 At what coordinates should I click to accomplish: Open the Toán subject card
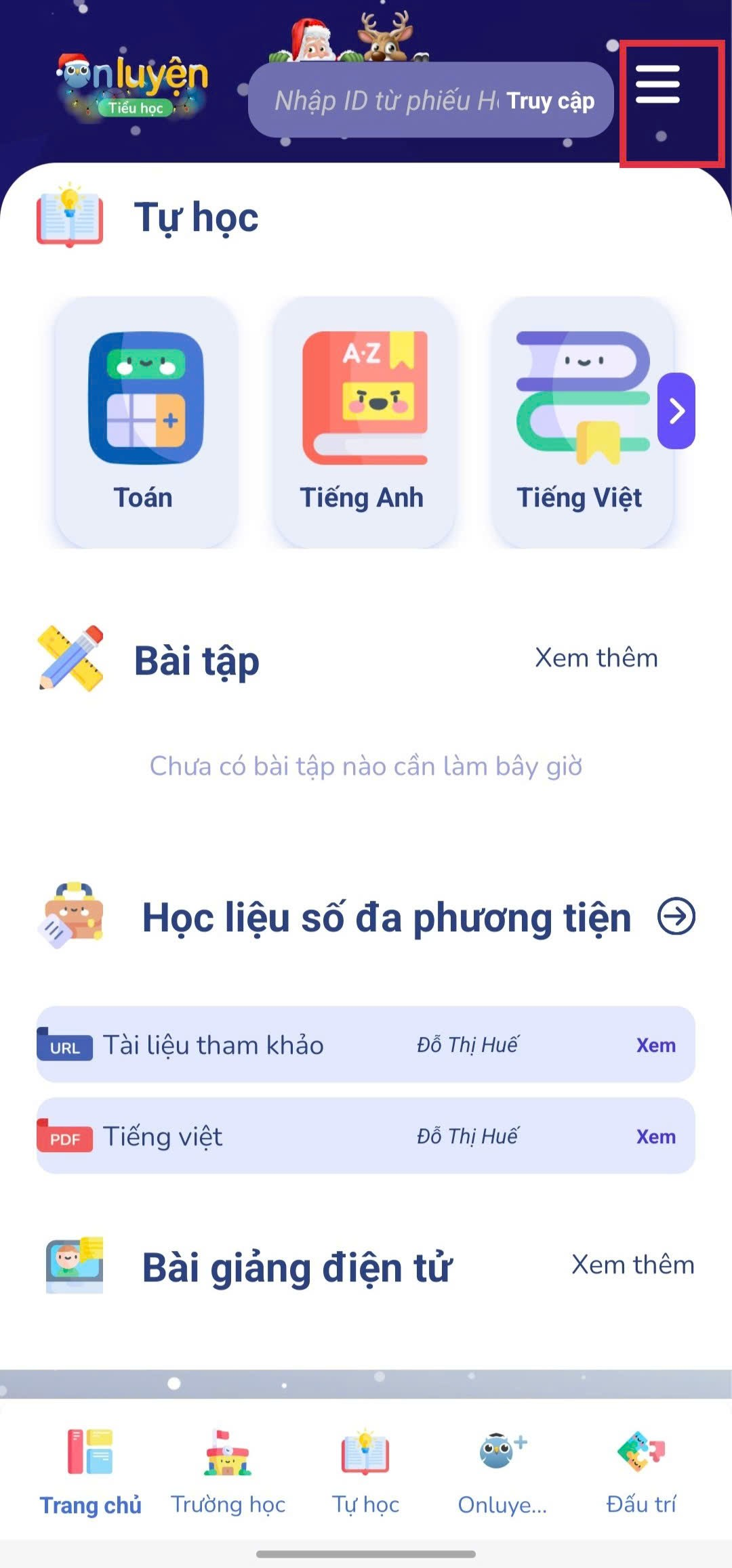(145, 421)
